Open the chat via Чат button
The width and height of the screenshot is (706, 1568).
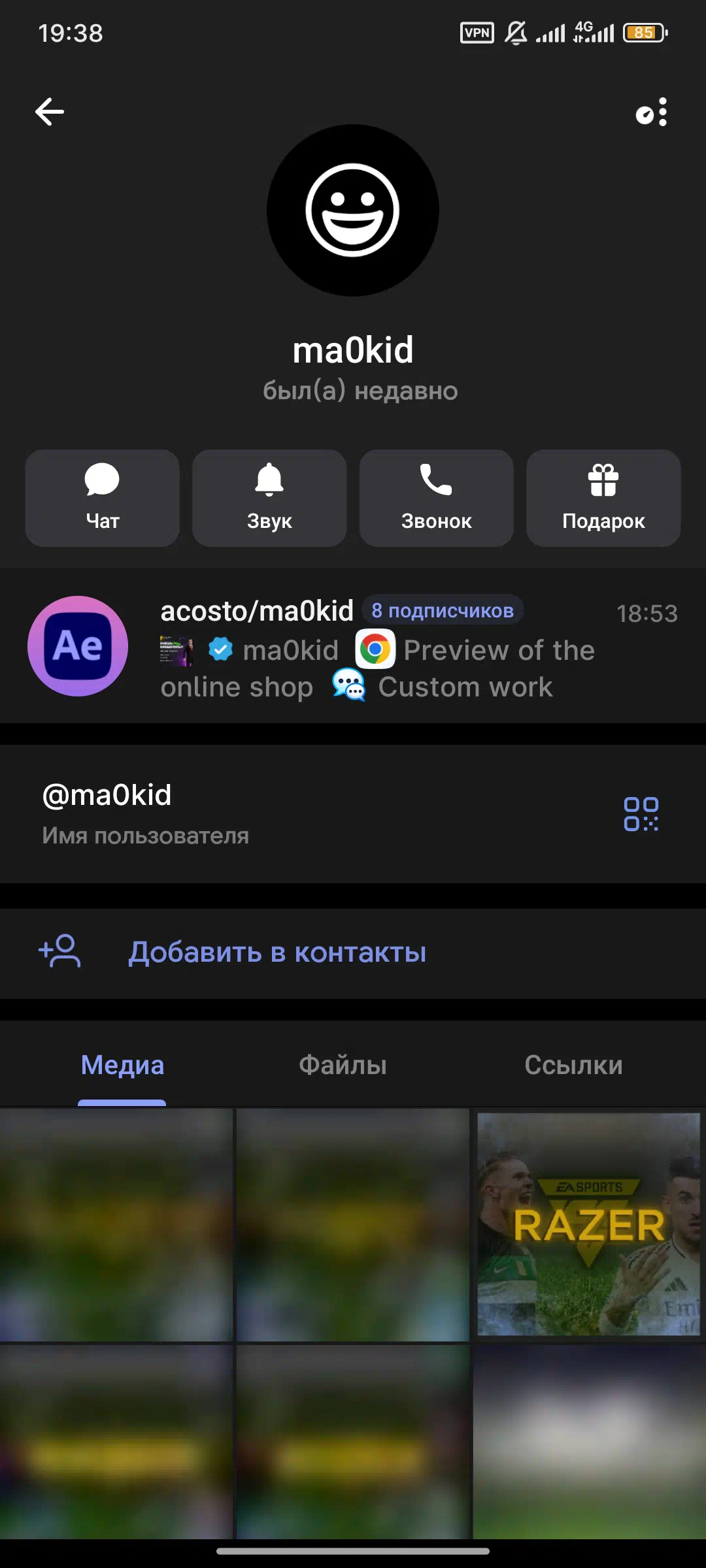[x=103, y=498]
